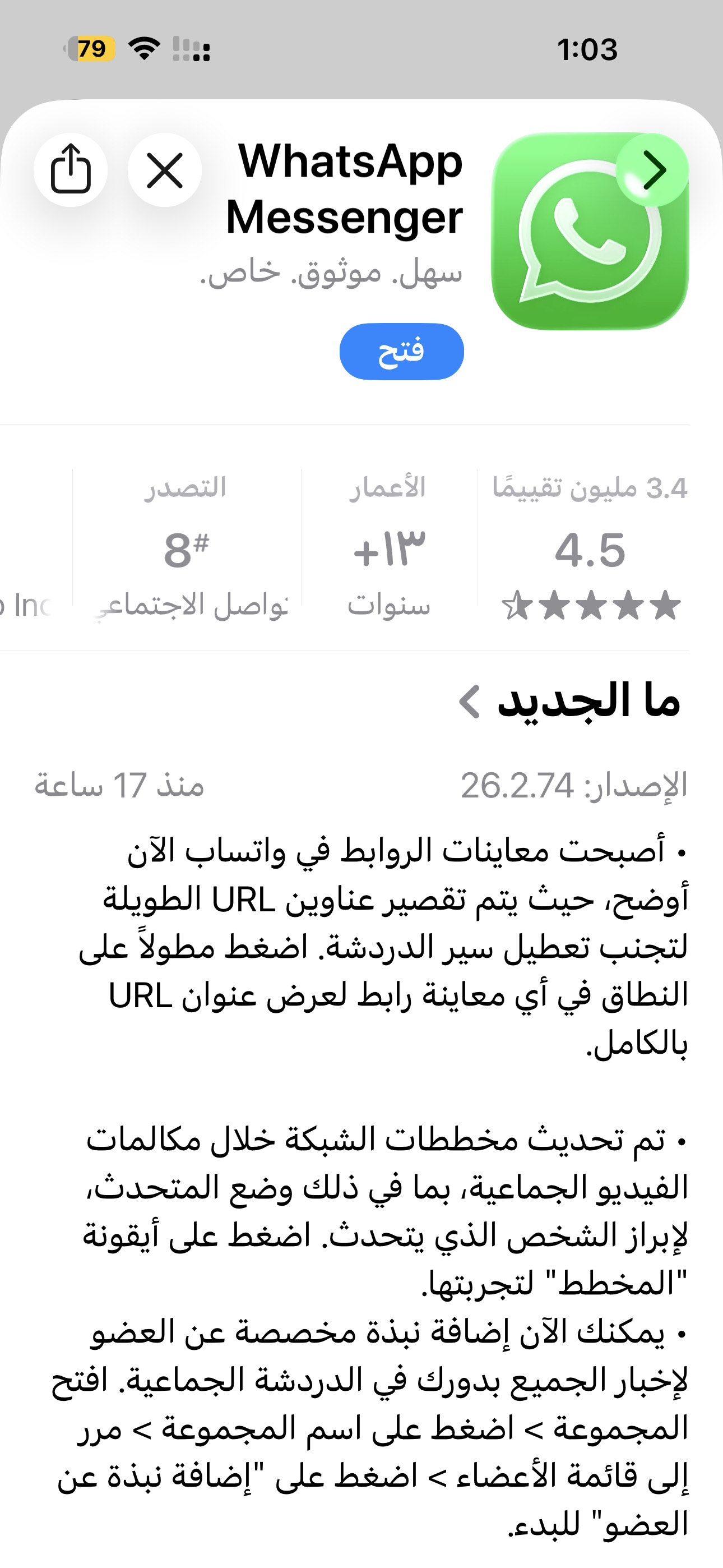Open the التصدر #8 chart ranking
Viewport: 723px width, 1568px height.
[x=186, y=547]
